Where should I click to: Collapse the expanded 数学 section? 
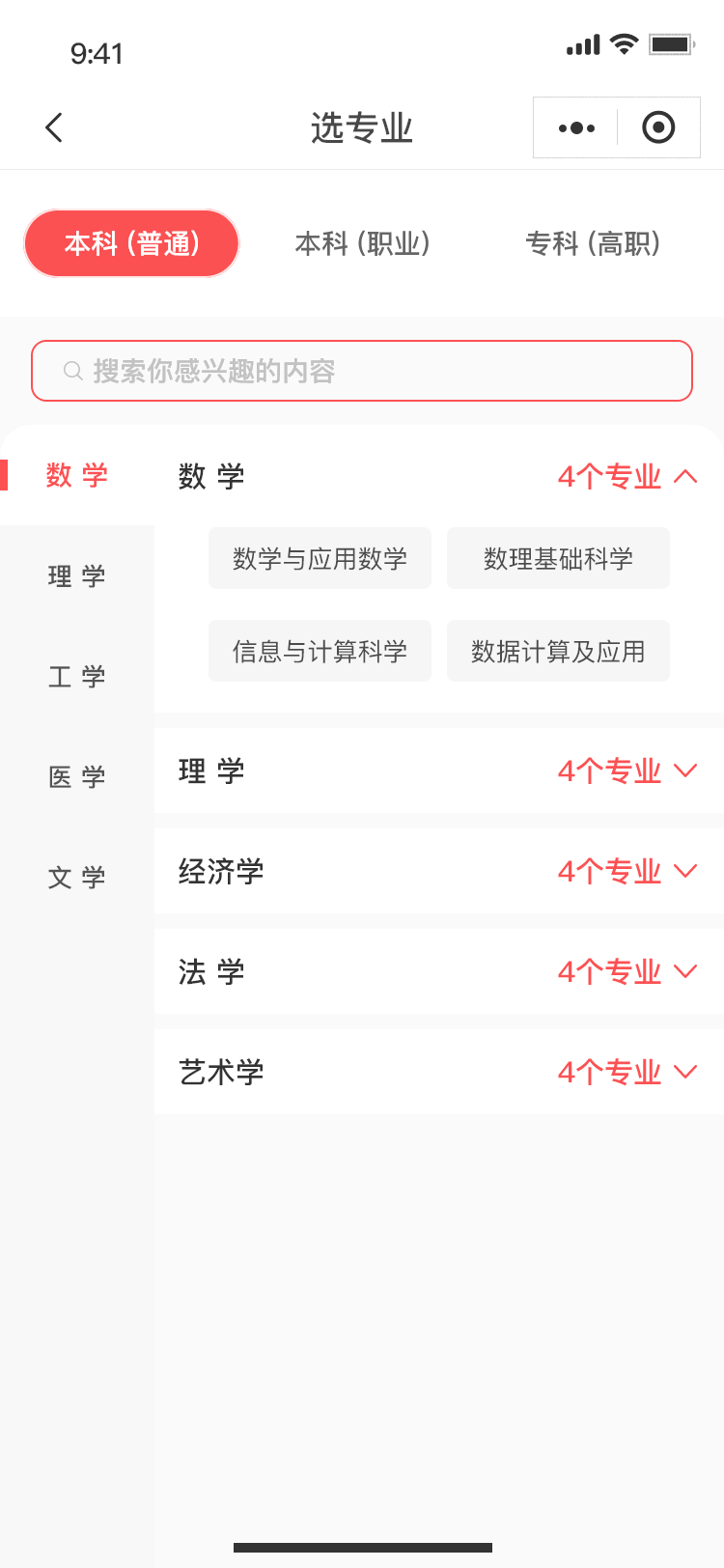click(627, 476)
